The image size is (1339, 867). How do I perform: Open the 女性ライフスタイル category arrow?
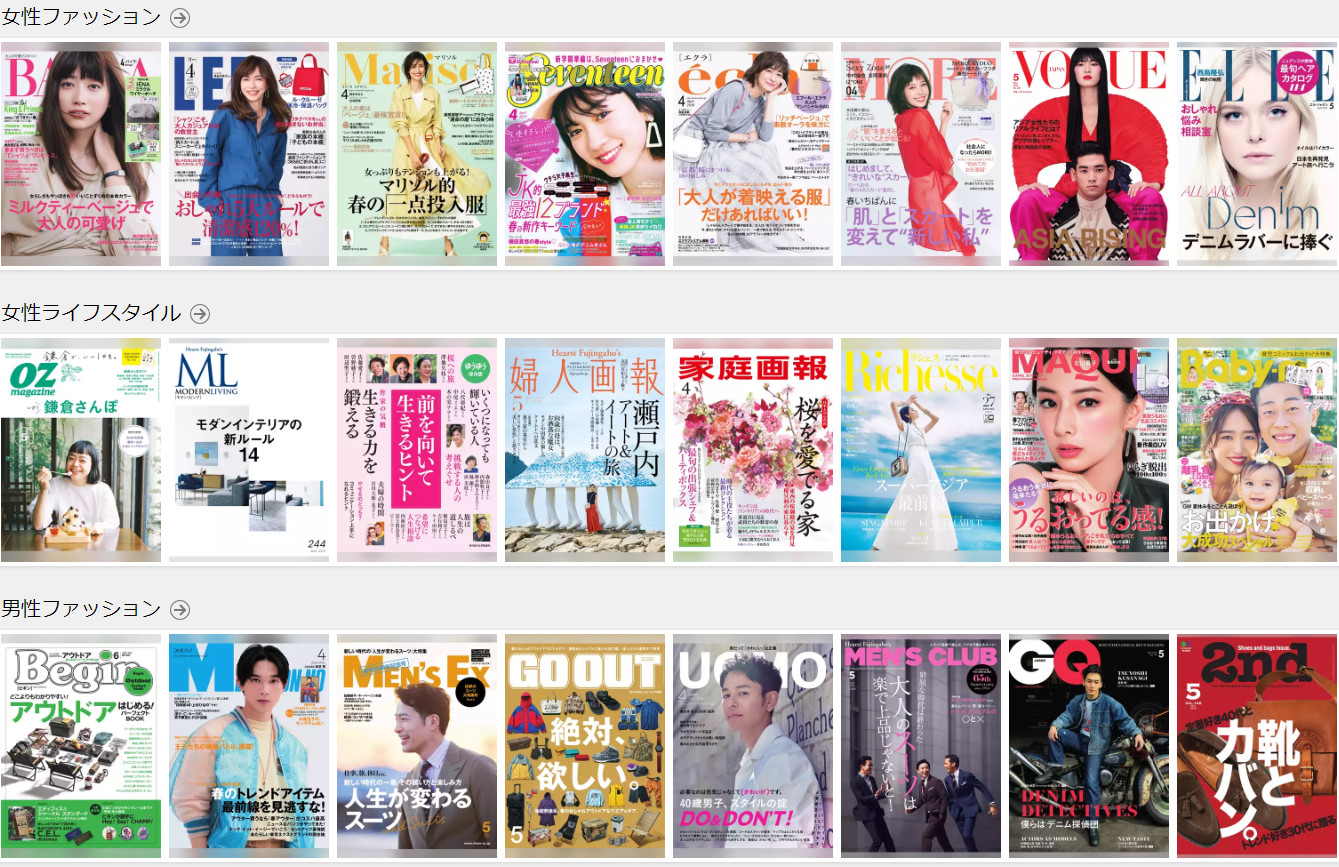[200, 314]
